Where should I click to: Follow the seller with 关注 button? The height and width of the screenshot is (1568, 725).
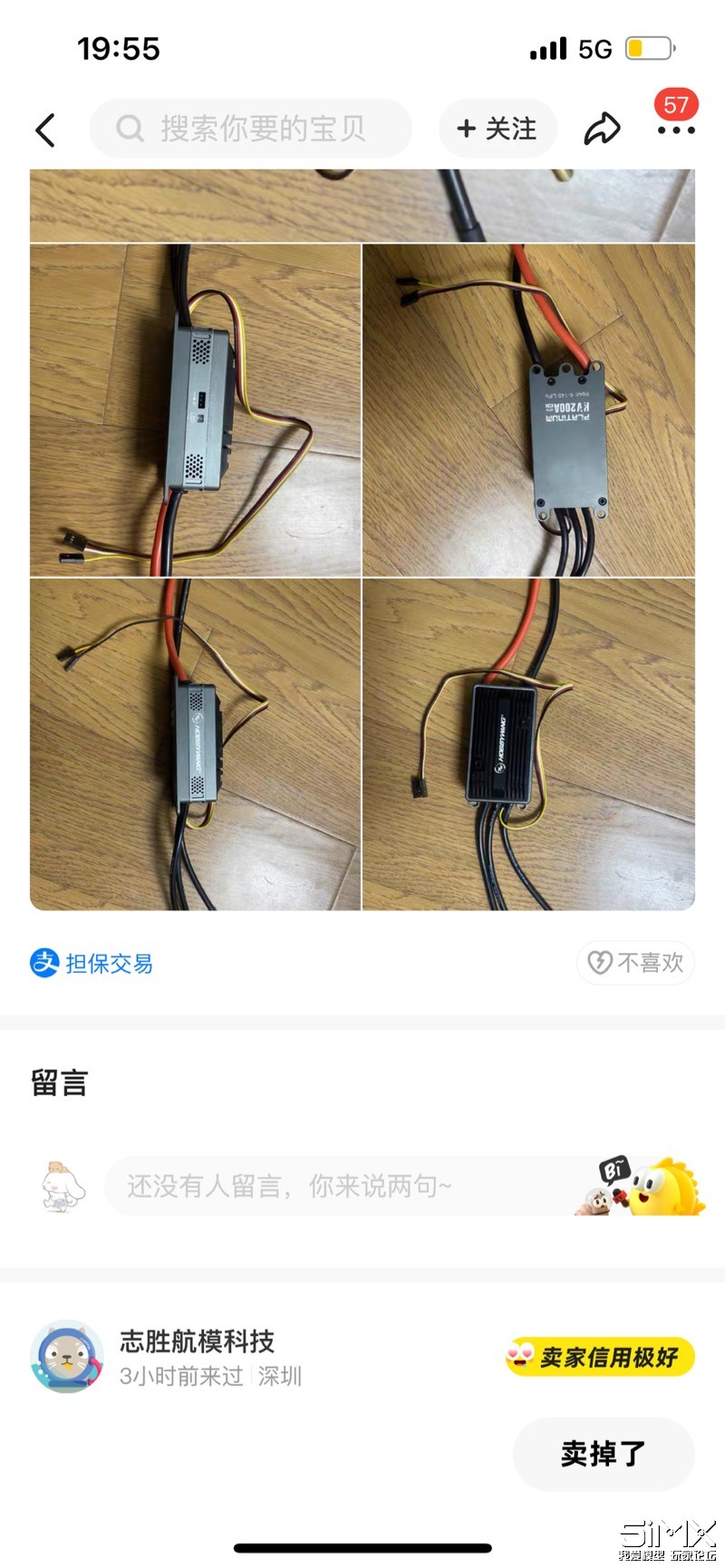pos(498,129)
